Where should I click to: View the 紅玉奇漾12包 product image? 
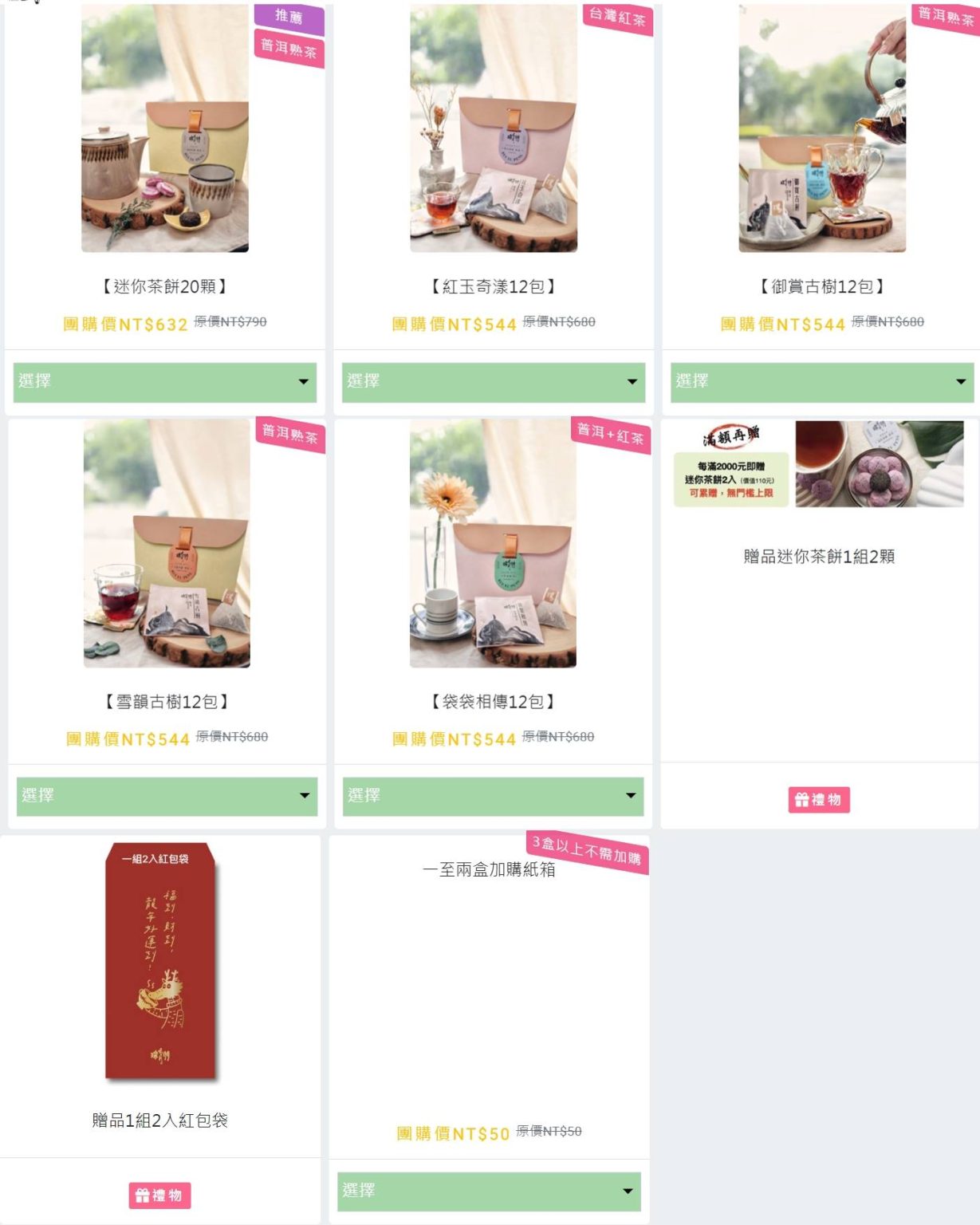(x=494, y=128)
